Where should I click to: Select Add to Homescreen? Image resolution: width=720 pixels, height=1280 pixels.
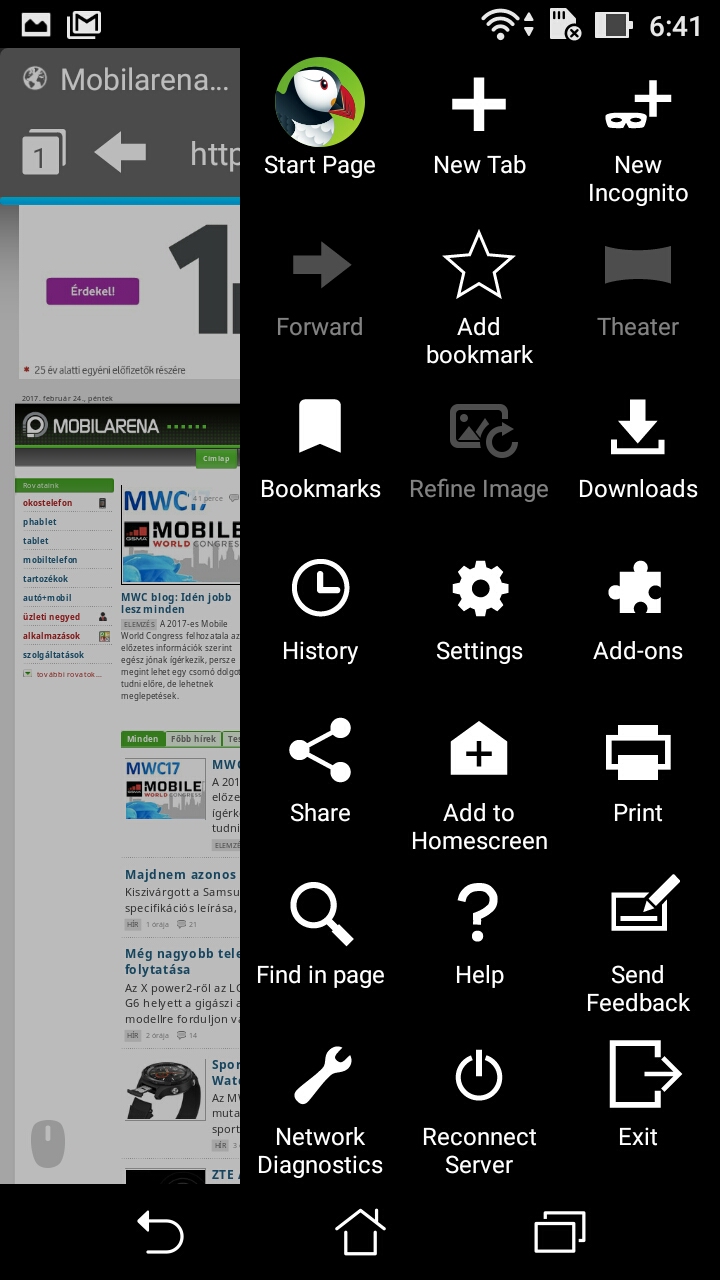tap(479, 786)
